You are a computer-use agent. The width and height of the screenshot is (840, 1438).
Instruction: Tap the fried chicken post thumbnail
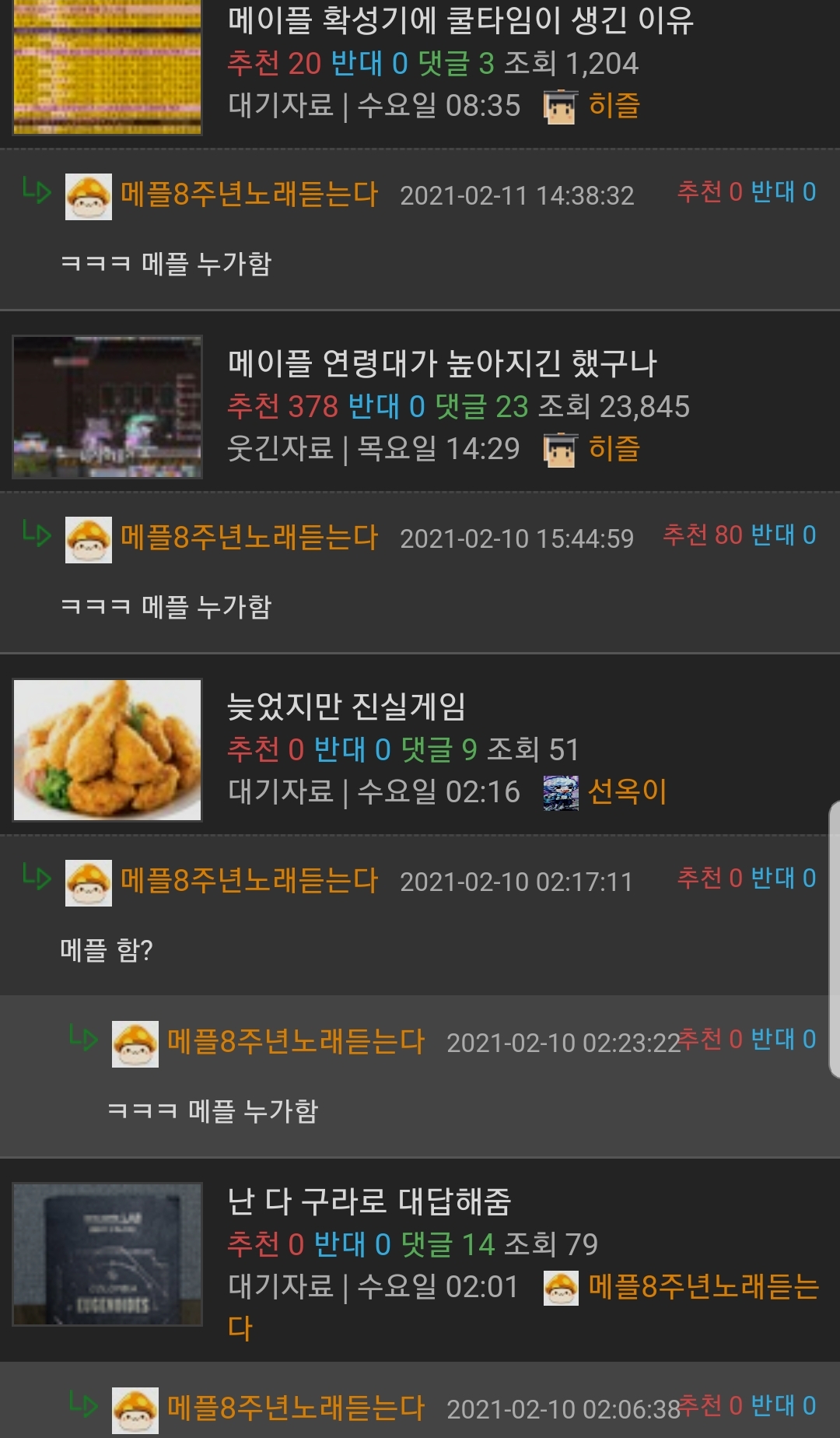(x=107, y=749)
